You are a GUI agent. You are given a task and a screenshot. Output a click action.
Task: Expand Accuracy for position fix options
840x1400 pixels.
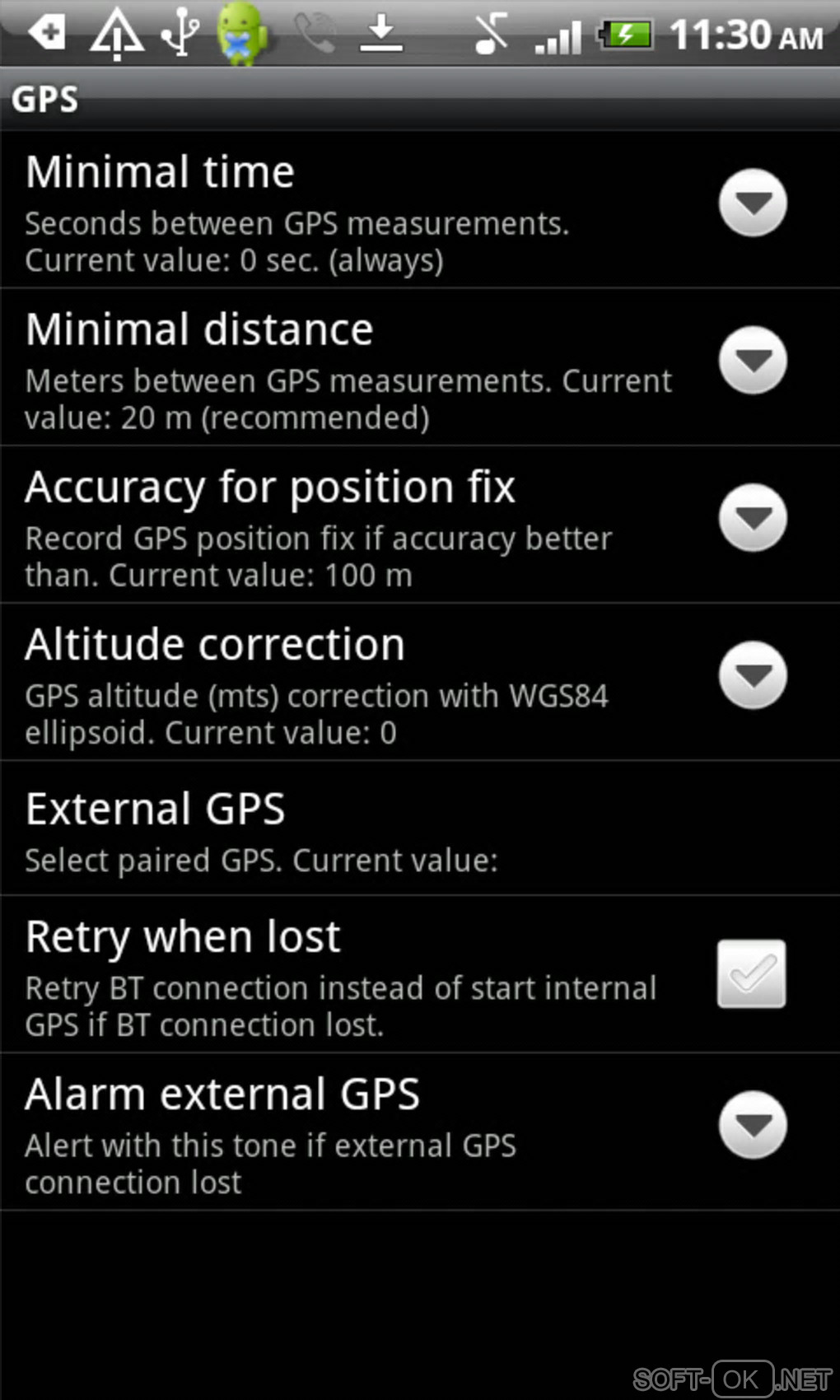click(753, 518)
